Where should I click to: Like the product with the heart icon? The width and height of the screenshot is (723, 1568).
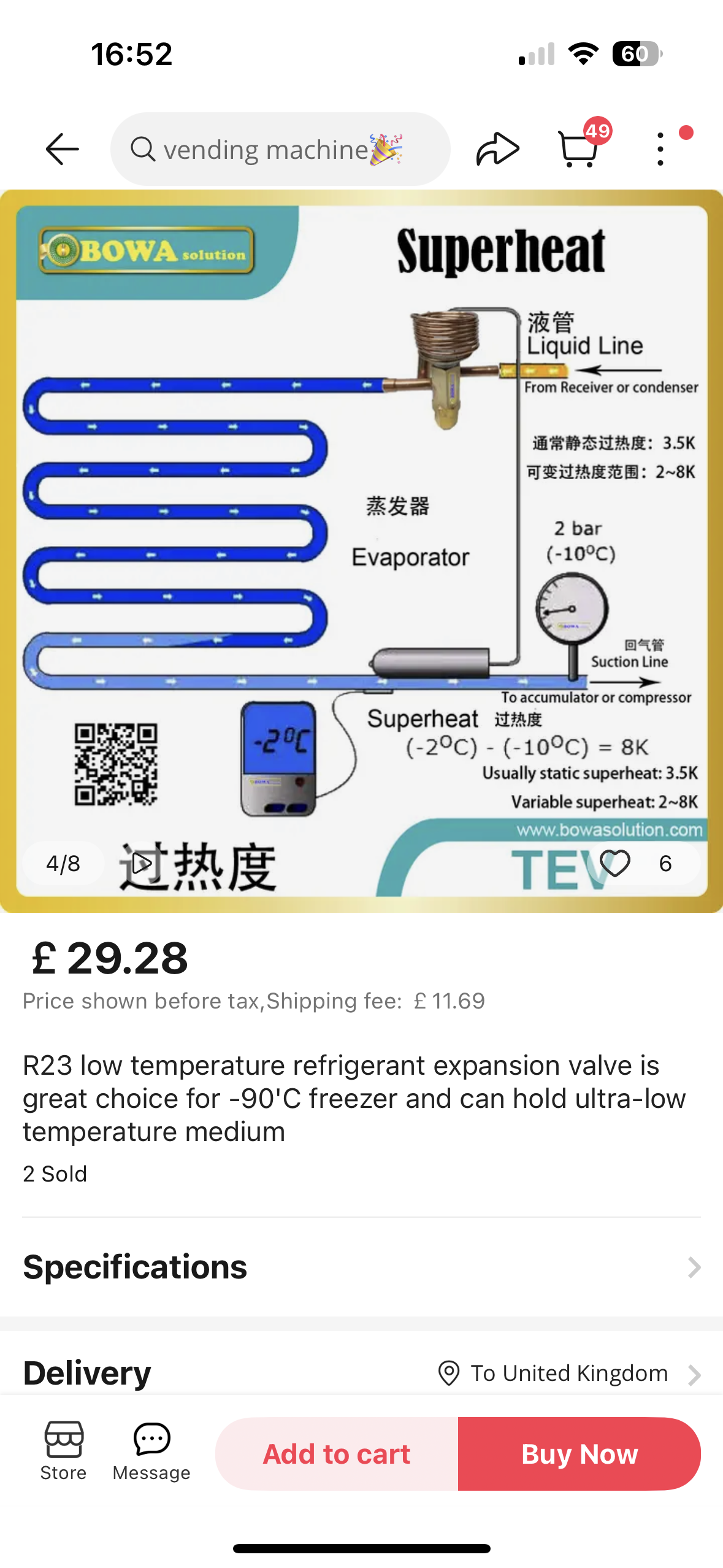[615, 863]
